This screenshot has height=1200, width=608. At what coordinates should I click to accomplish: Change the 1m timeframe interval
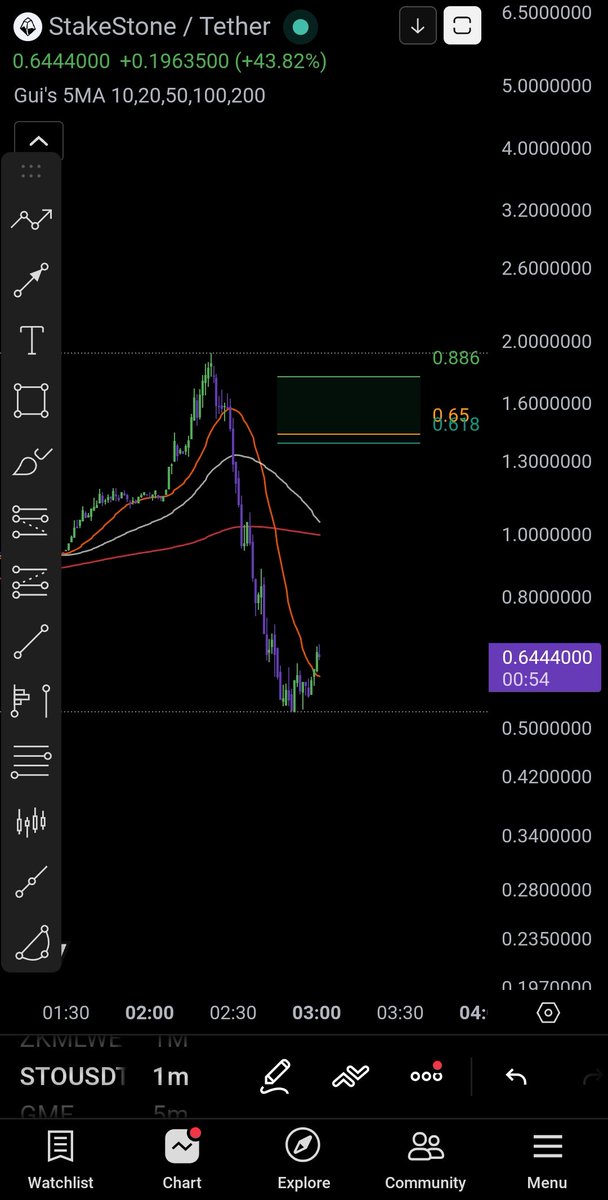(x=171, y=1076)
